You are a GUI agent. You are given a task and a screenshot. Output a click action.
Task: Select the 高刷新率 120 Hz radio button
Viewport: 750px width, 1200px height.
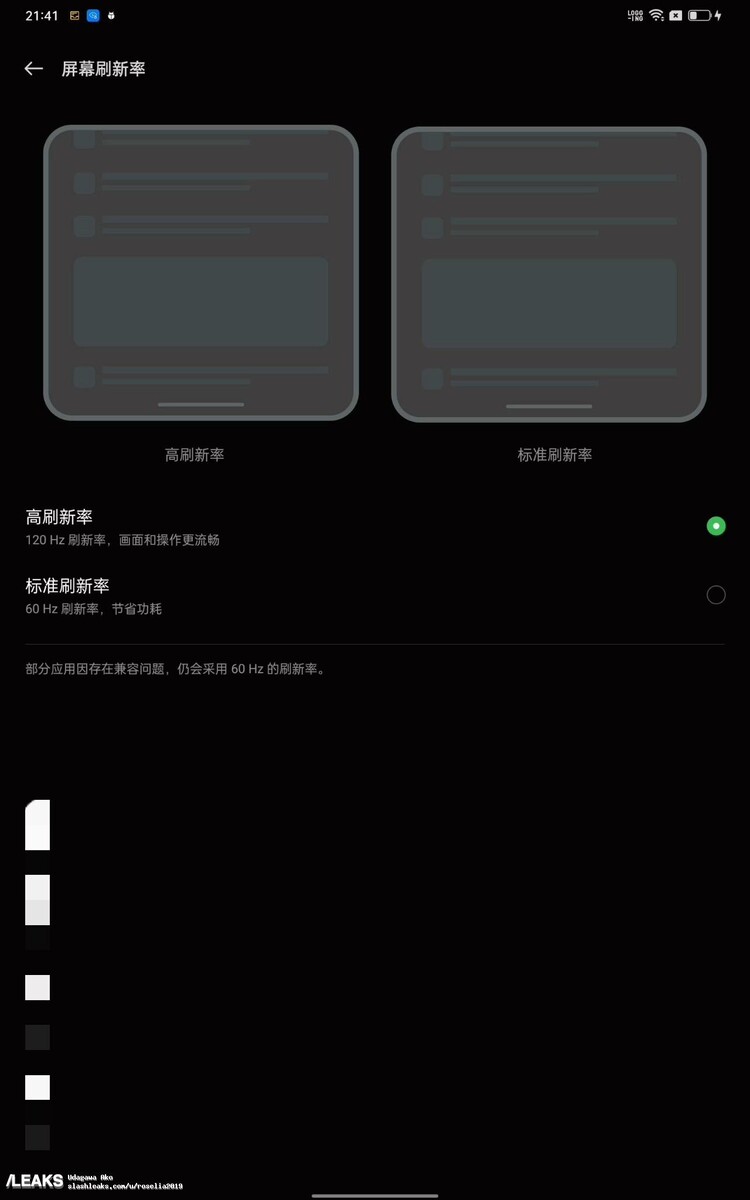[x=715, y=526]
